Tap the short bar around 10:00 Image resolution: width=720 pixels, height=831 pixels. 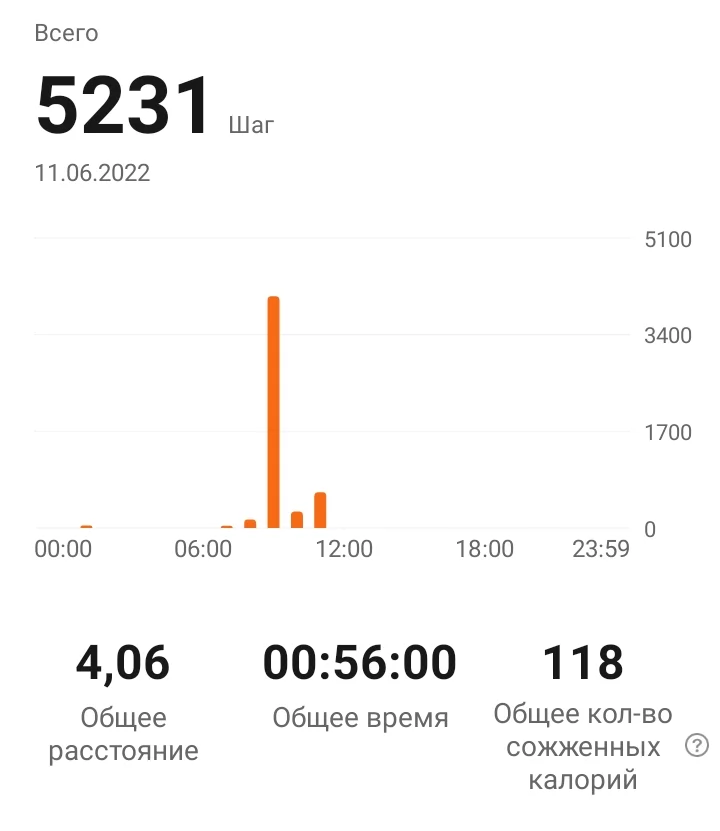tap(295, 517)
